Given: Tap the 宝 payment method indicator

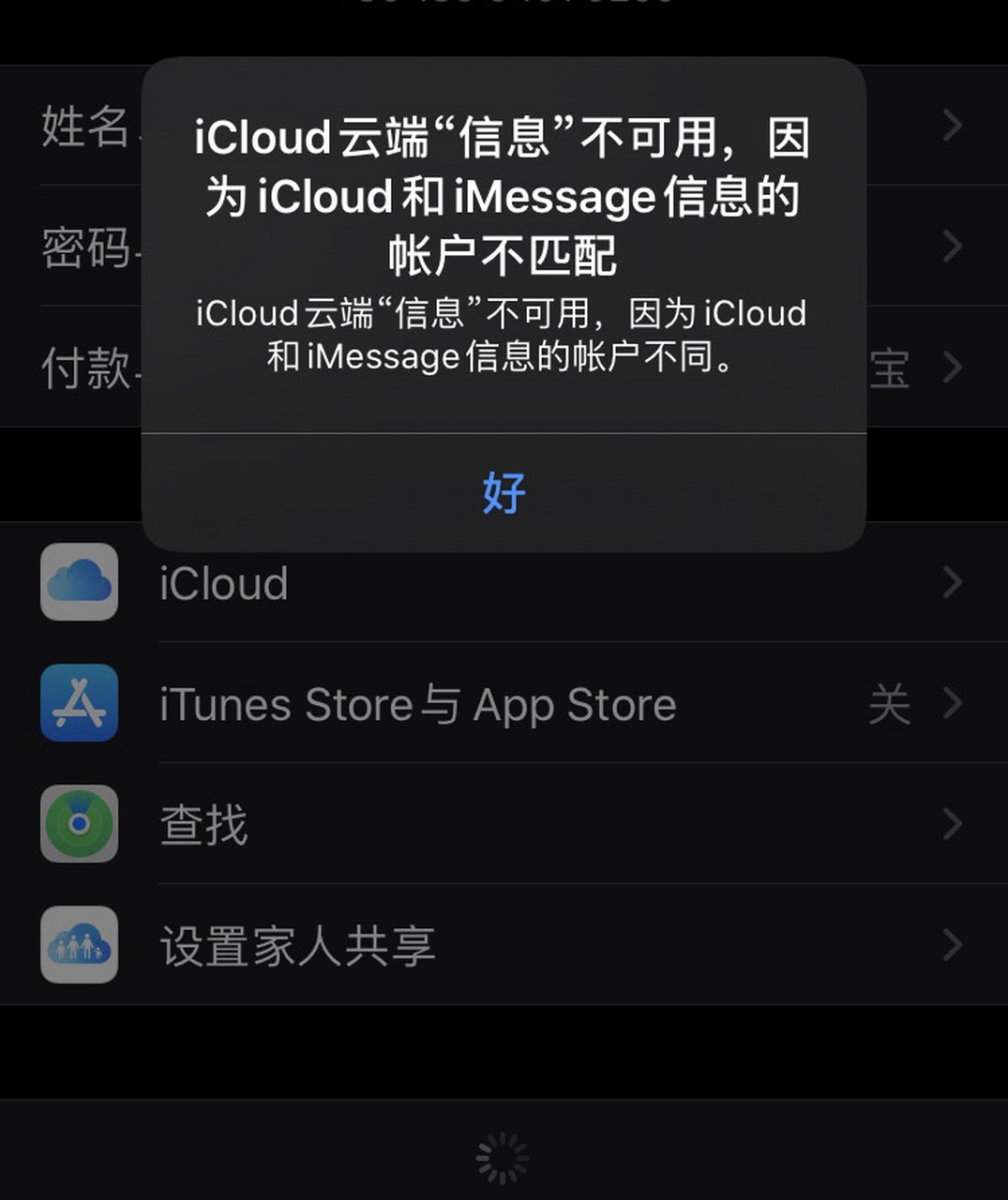Looking at the screenshot, I should pyautogui.click(x=893, y=367).
